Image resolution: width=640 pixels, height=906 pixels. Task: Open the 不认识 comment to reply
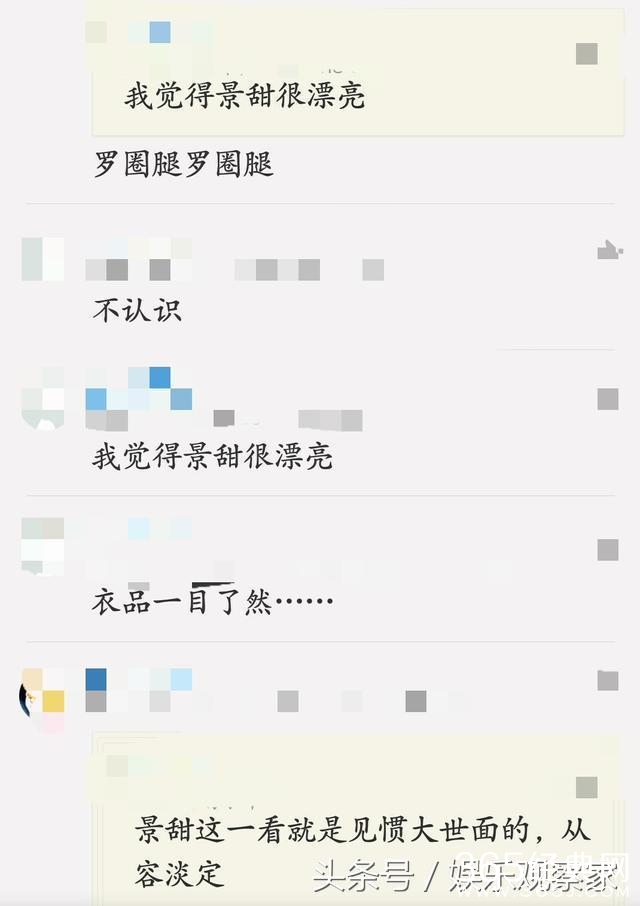pyautogui.click(x=137, y=311)
